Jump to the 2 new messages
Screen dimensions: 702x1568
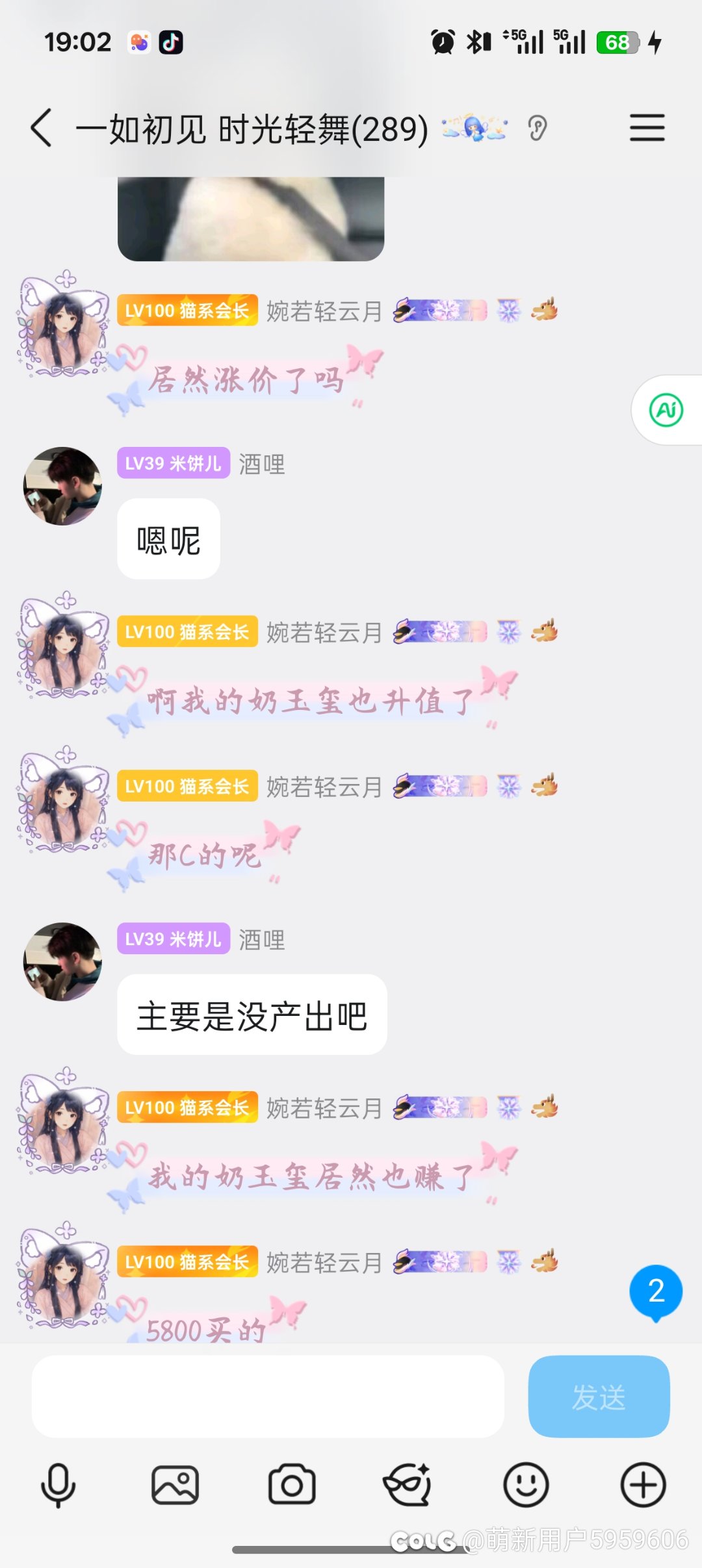coord(655,1291)
